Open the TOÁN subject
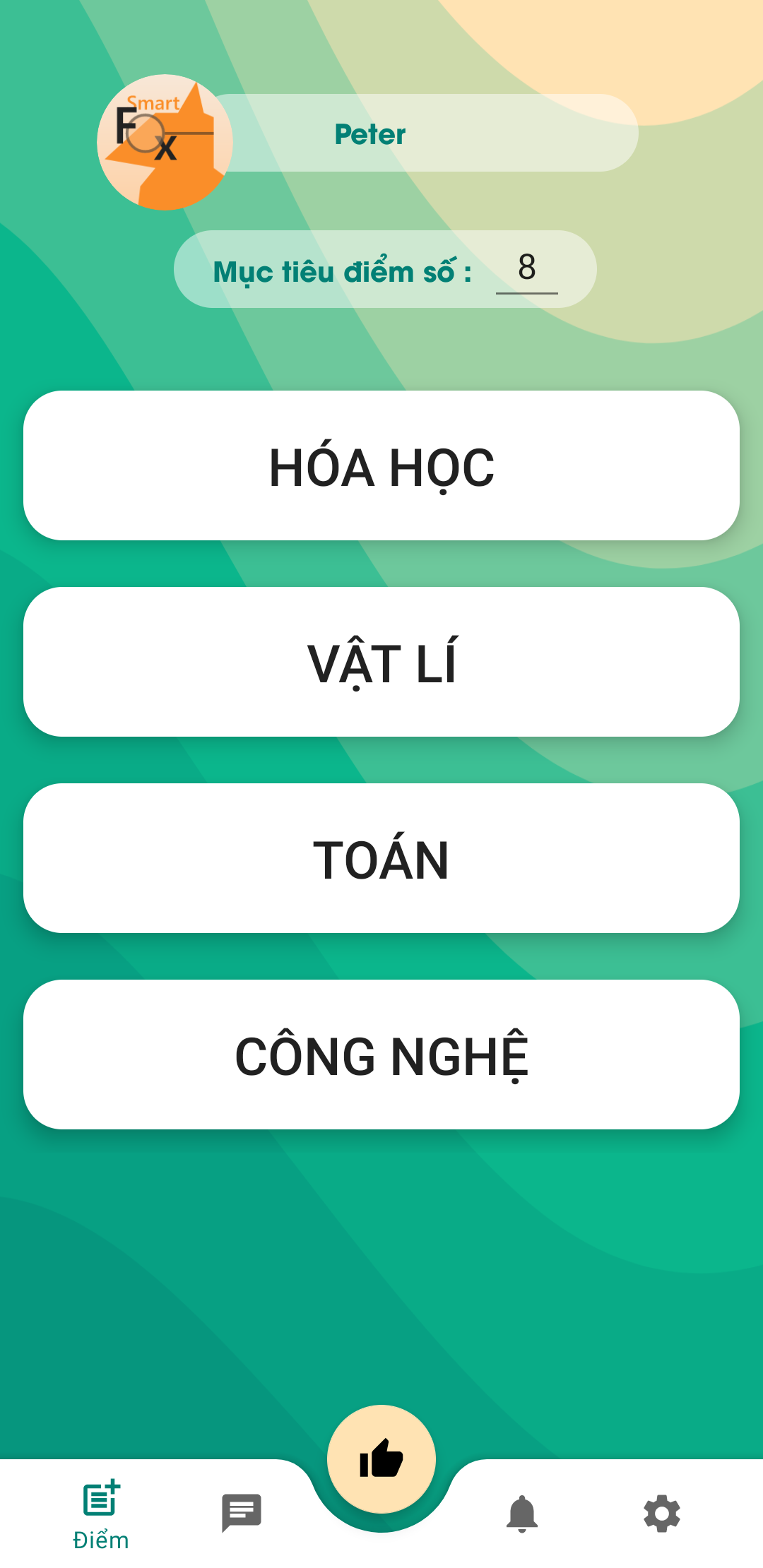This screenshot has width=763, height=1568. click(381, 858)
